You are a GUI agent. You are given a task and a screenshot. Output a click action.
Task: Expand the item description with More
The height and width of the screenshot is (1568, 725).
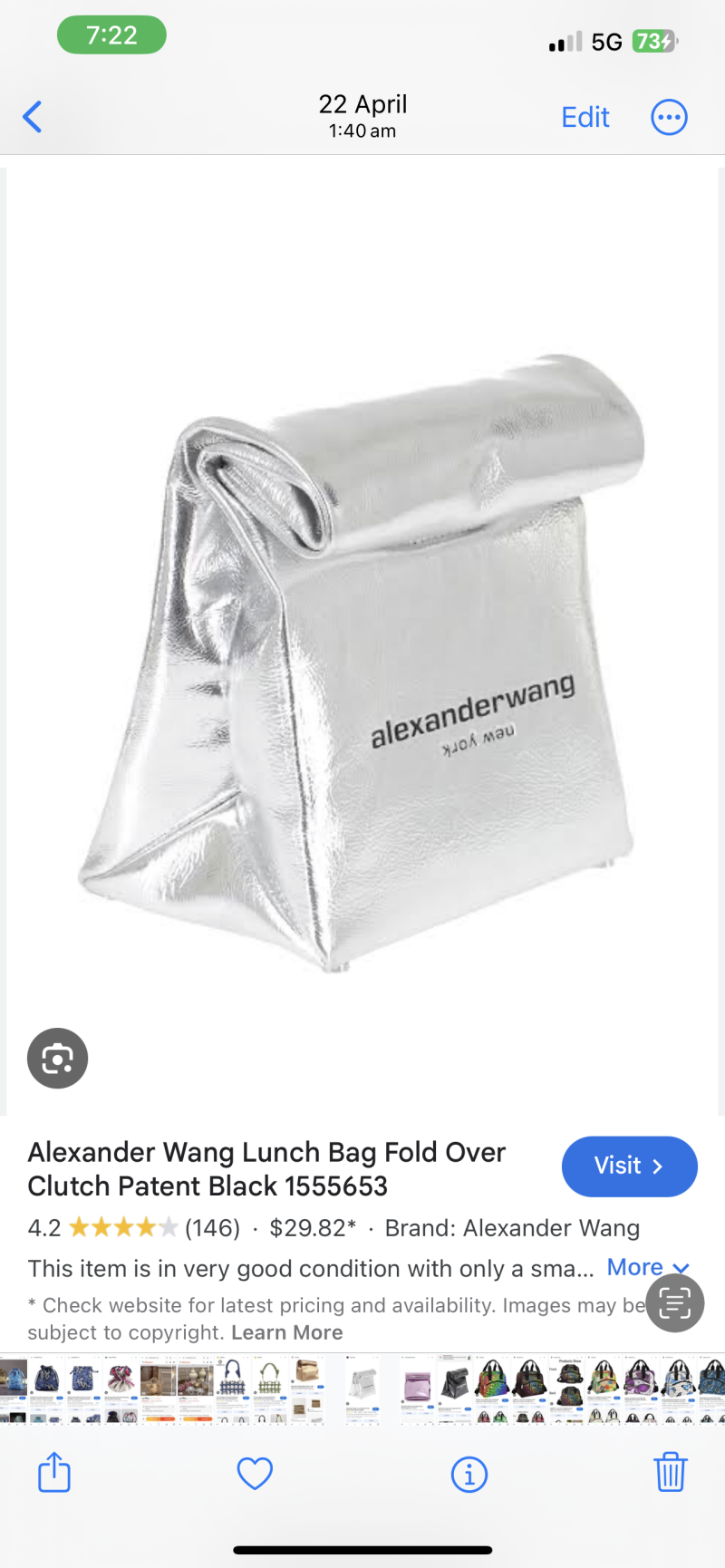(647, 1267)
